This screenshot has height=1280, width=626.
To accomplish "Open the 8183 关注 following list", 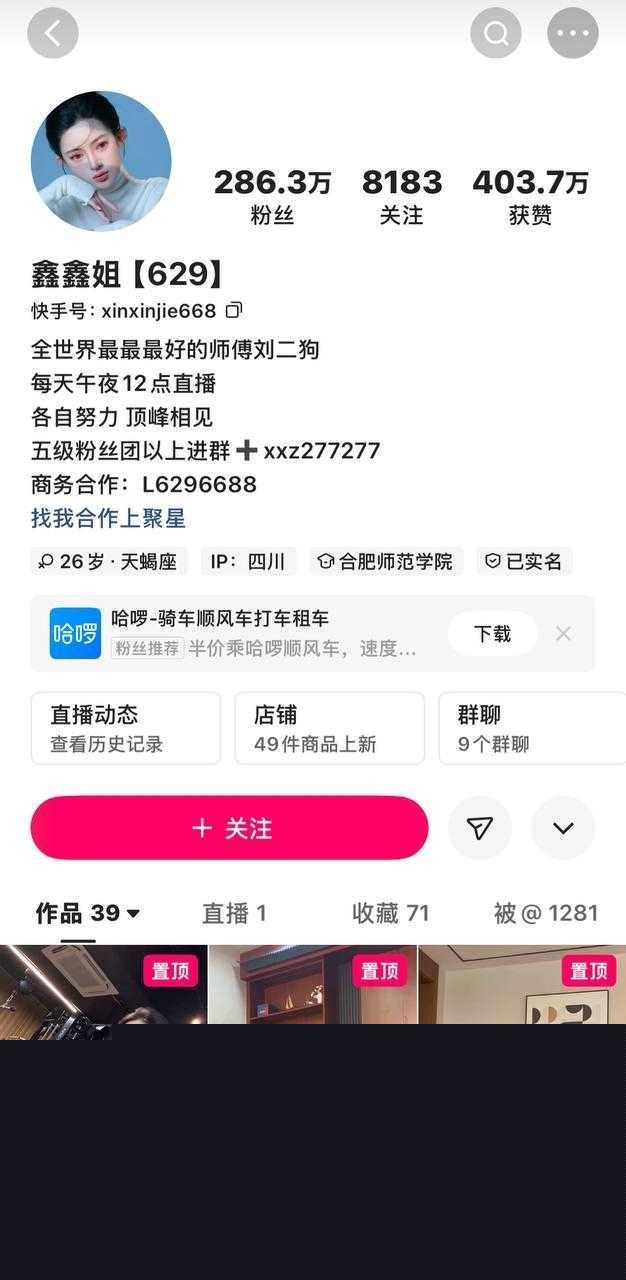I will (x=401, y=196).
